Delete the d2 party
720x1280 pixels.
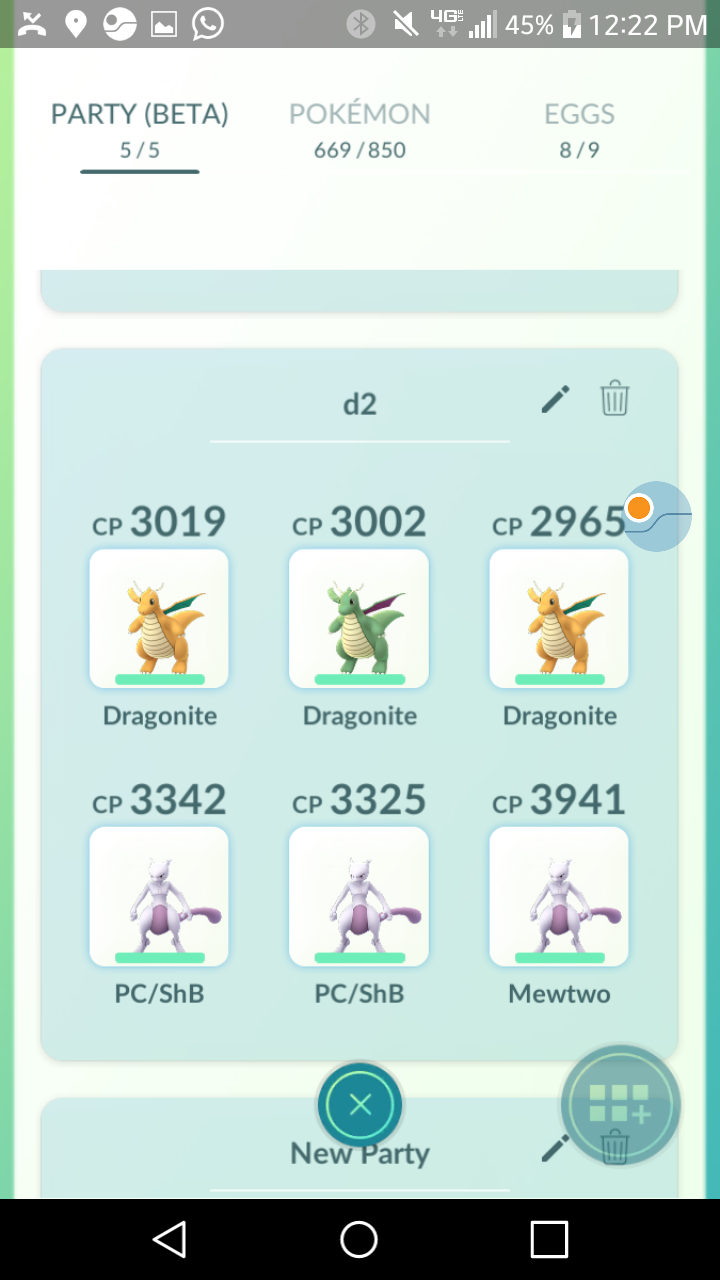[x=614, y=399]
